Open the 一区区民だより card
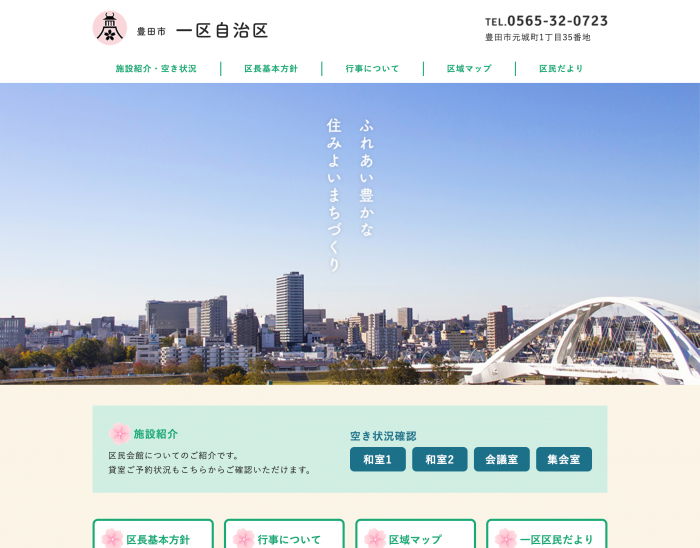Screen dimensions: 700x548 pyautogui.click(x=546, y=537)
